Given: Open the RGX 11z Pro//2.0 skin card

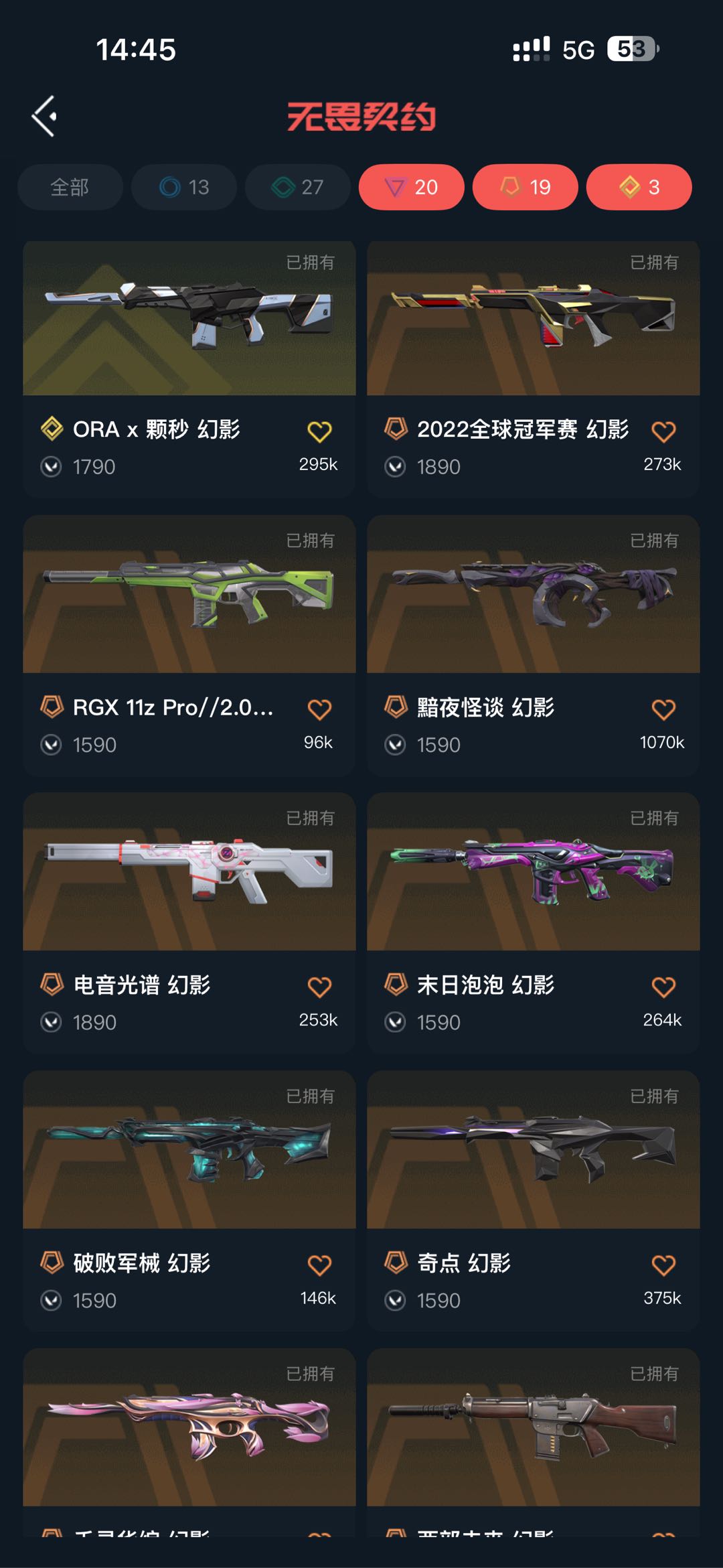Looking at the screenshot, I should 189,646.
